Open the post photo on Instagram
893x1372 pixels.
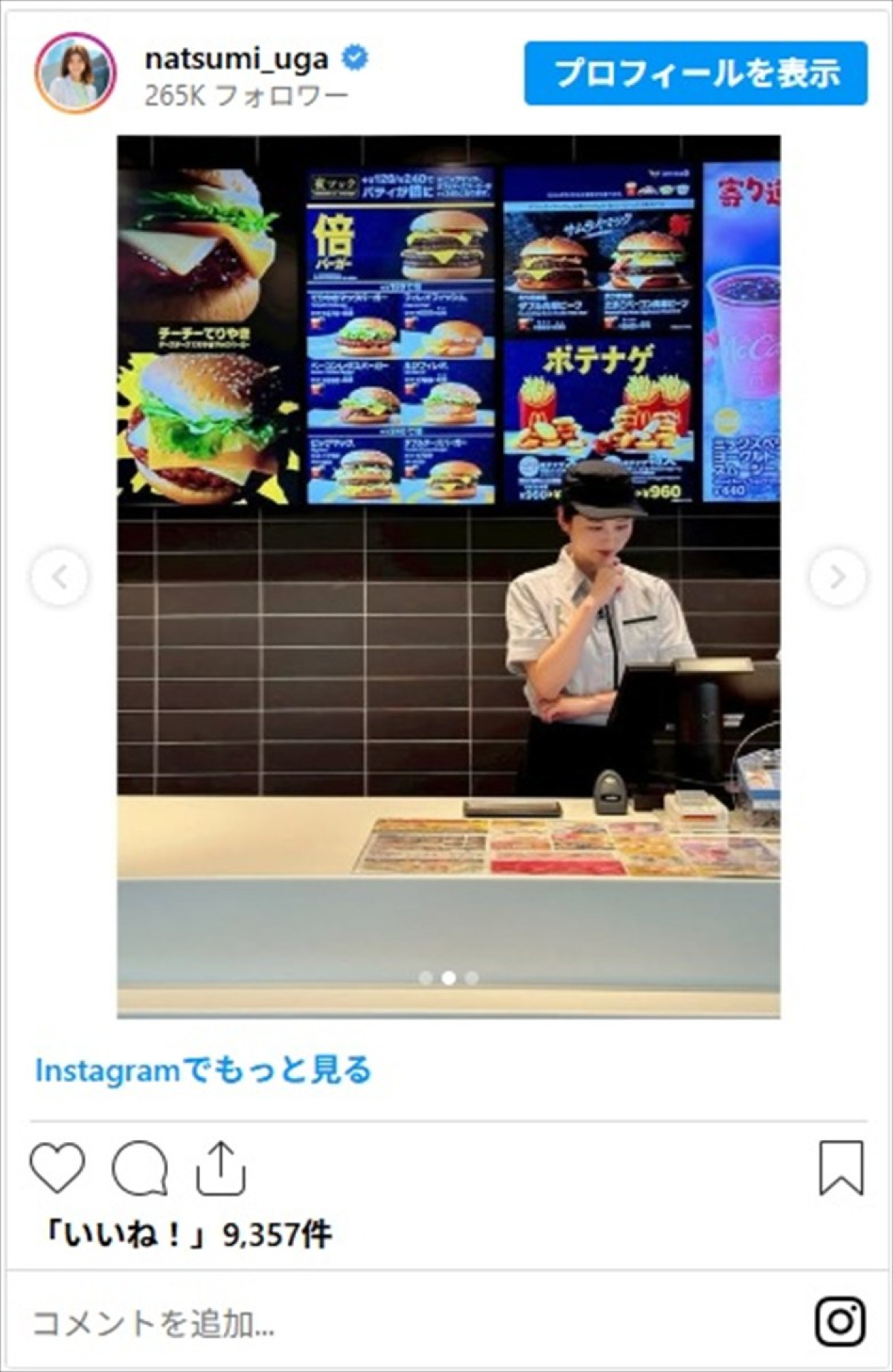tap(448, 576)
